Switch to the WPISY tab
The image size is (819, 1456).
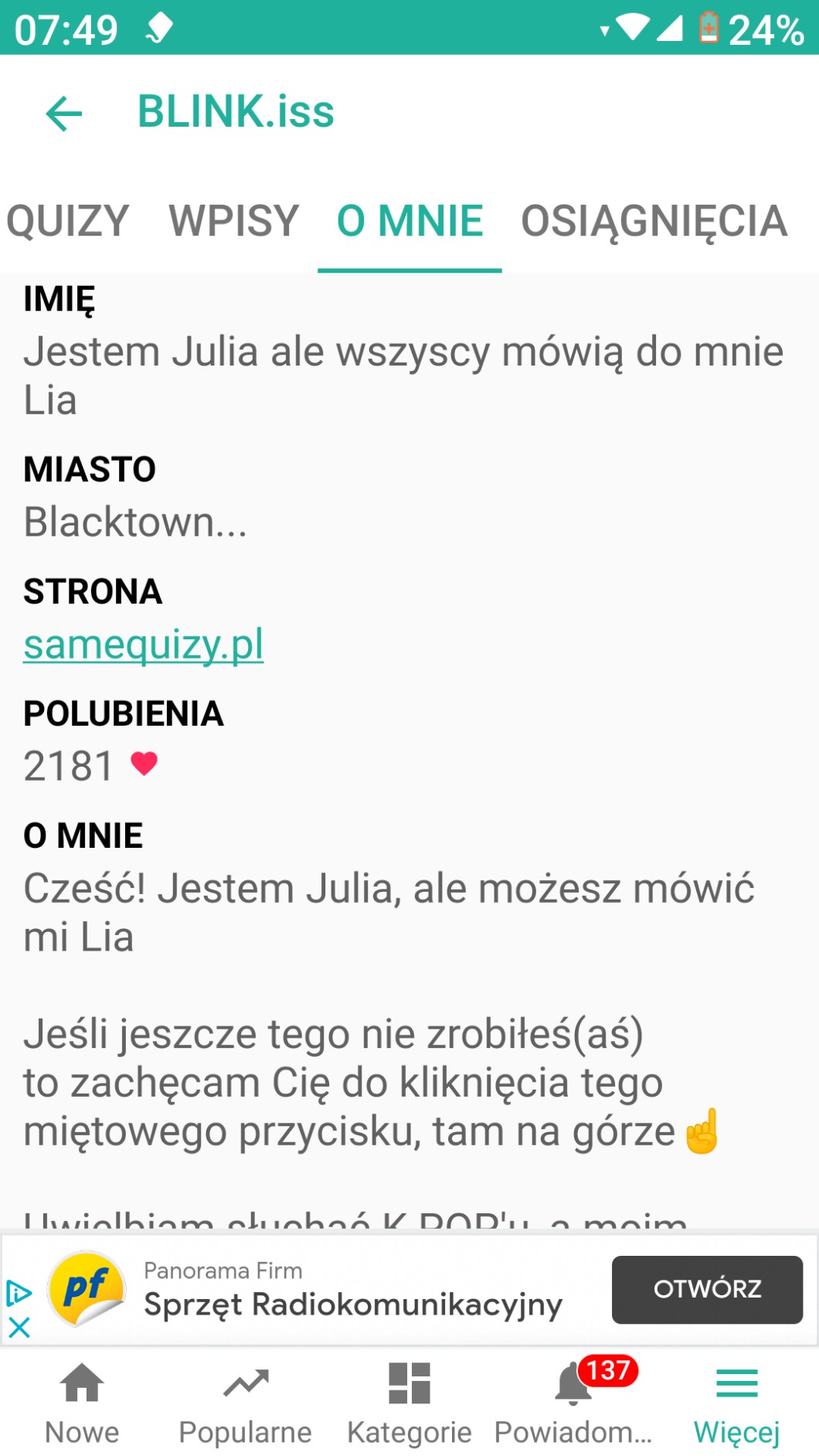(233, 221)
